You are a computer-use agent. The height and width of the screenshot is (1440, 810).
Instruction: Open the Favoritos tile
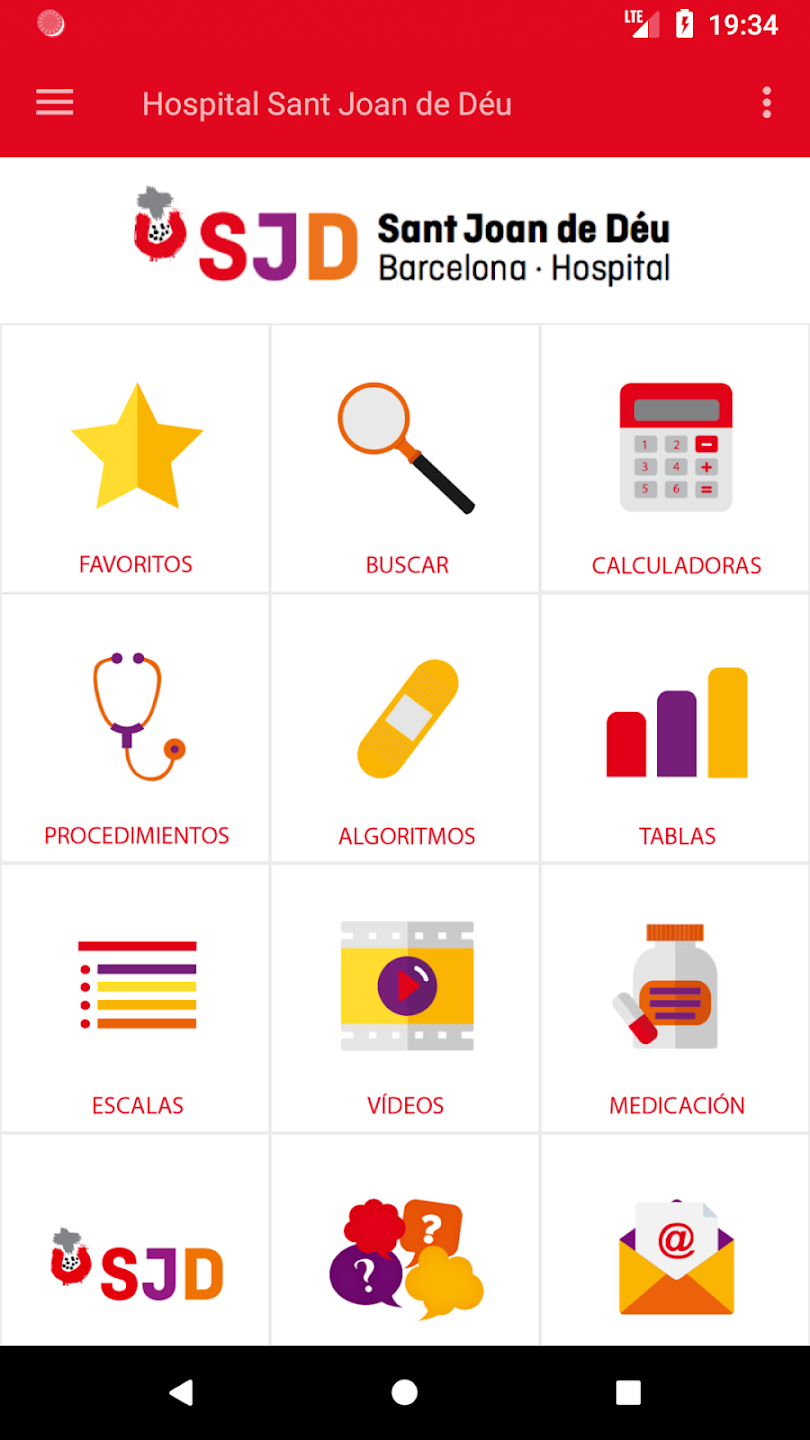coord(136,459)
